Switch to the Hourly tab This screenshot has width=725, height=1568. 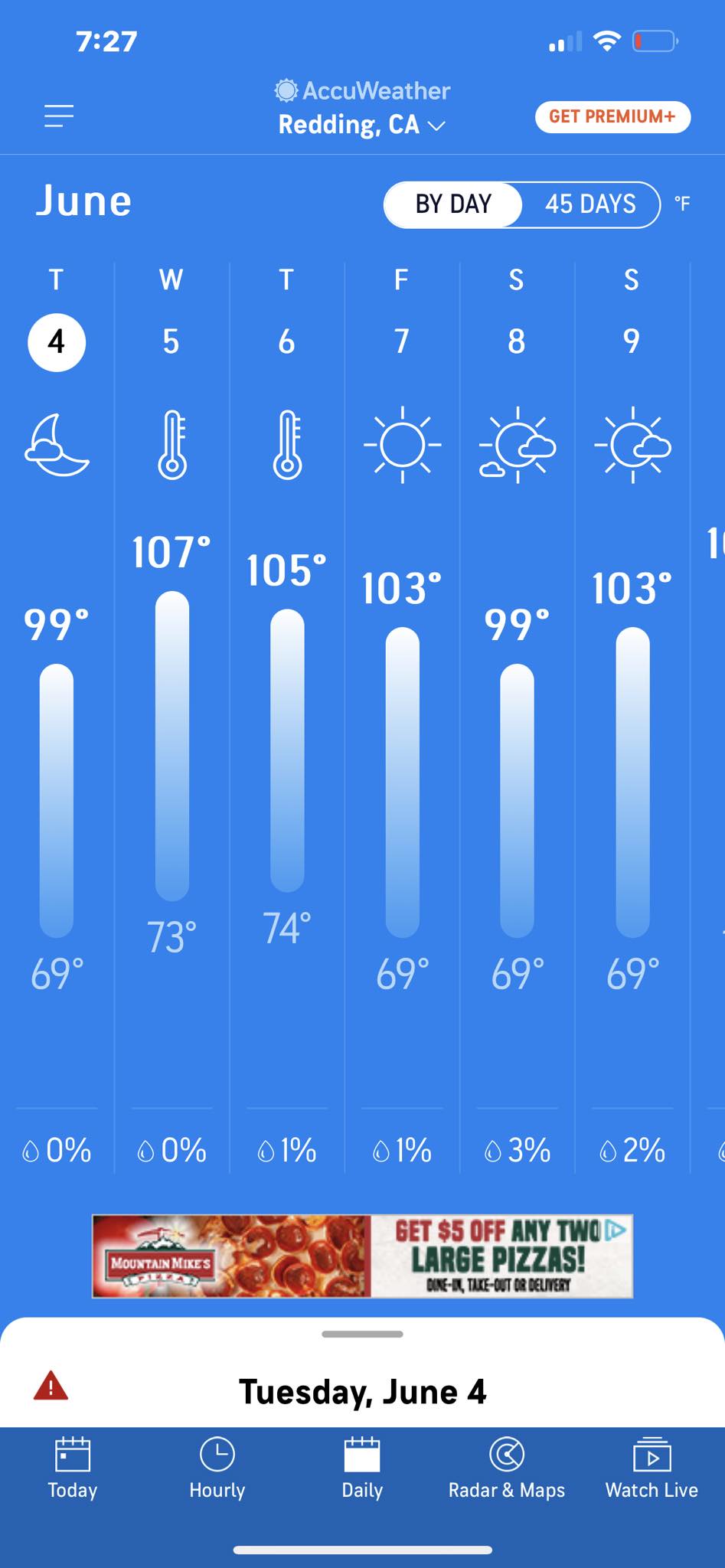pos(217,1468)
